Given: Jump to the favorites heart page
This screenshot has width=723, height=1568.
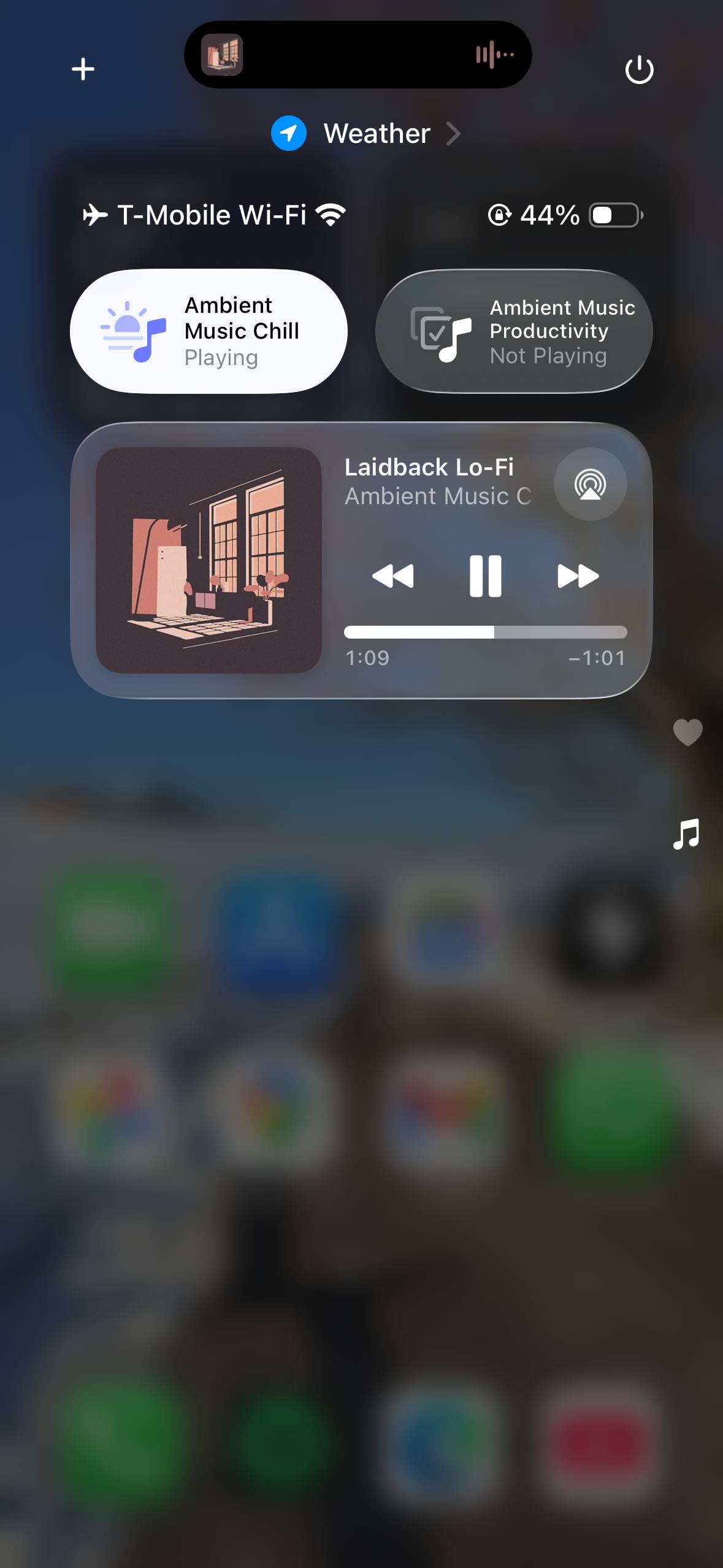Looking at the screenshot, I should click(x=687, y=732).
